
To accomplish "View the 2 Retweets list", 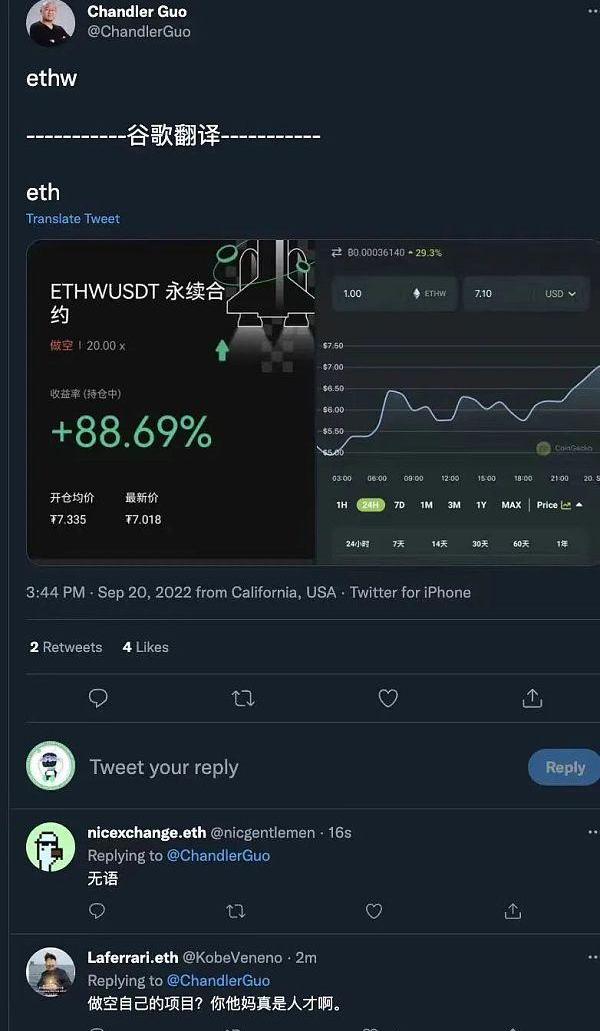I will click(66, 647).
